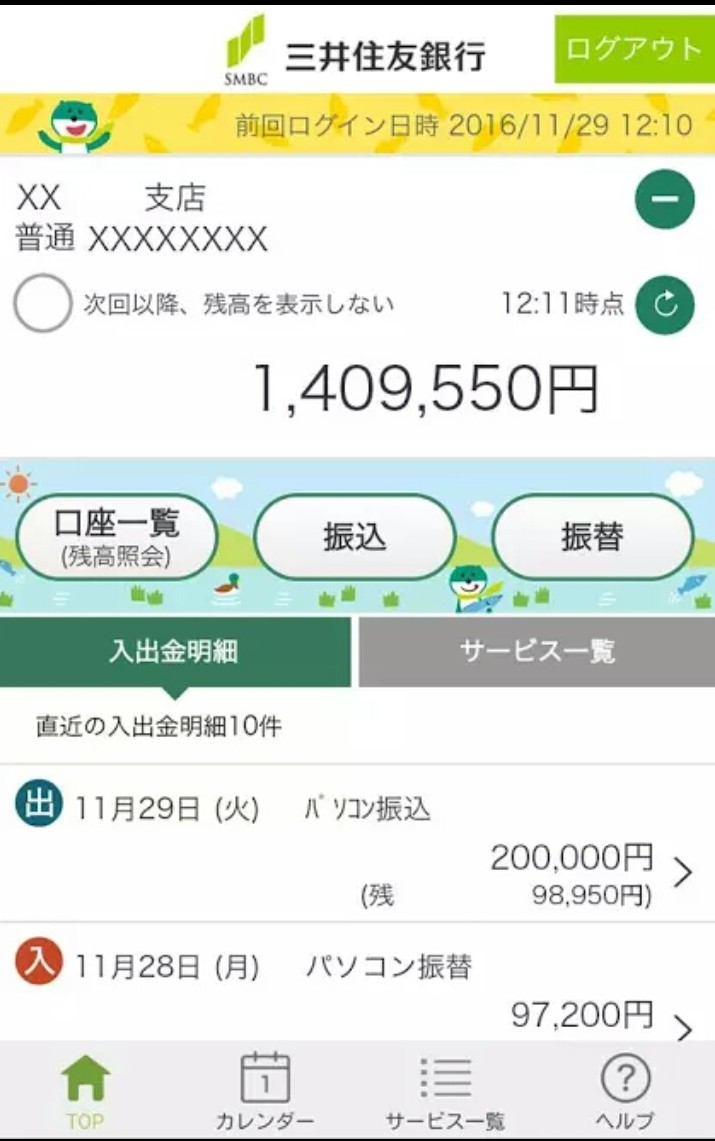Open サービス一覧 in bottom navigation
The image size is (715, 1141).
tap(445, 1092)
